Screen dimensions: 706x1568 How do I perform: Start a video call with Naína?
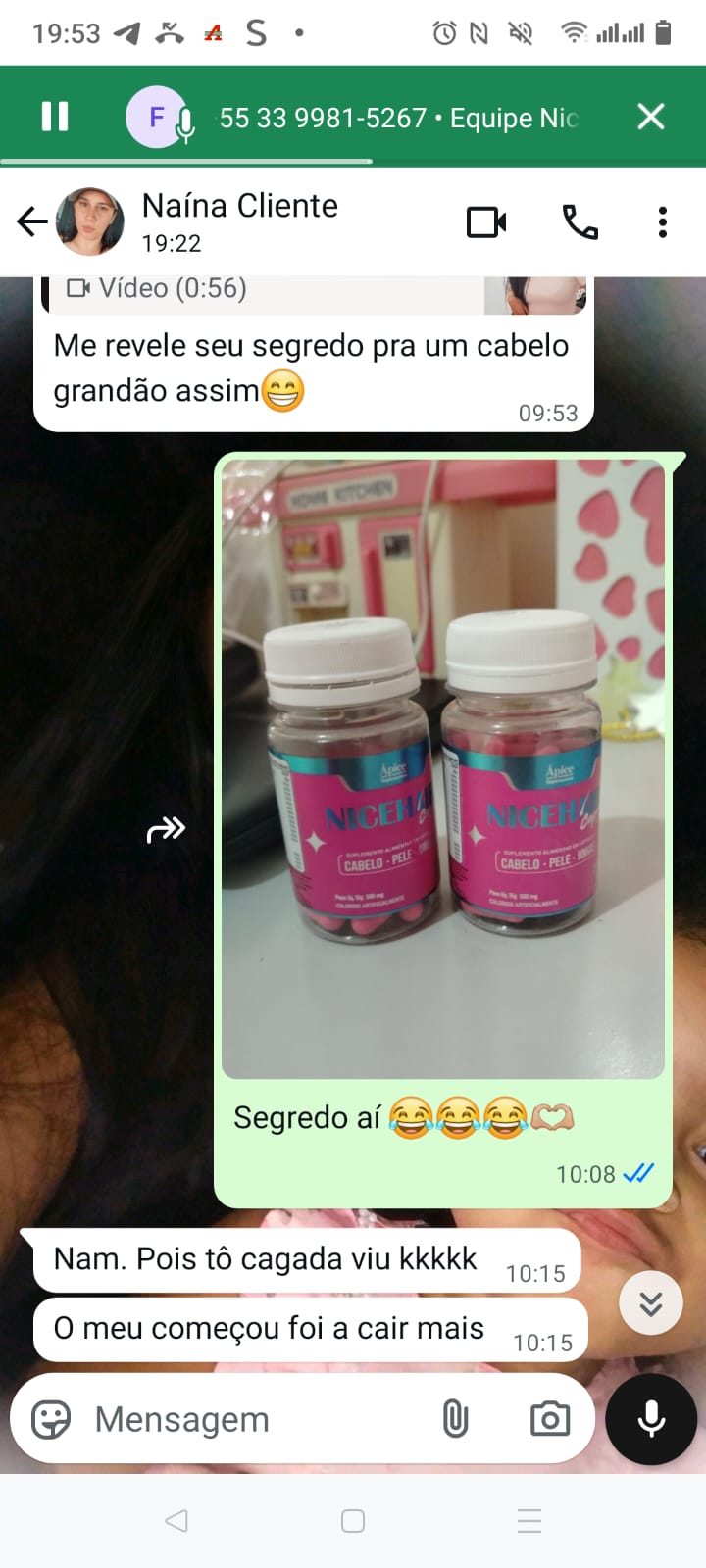point(486,222)
